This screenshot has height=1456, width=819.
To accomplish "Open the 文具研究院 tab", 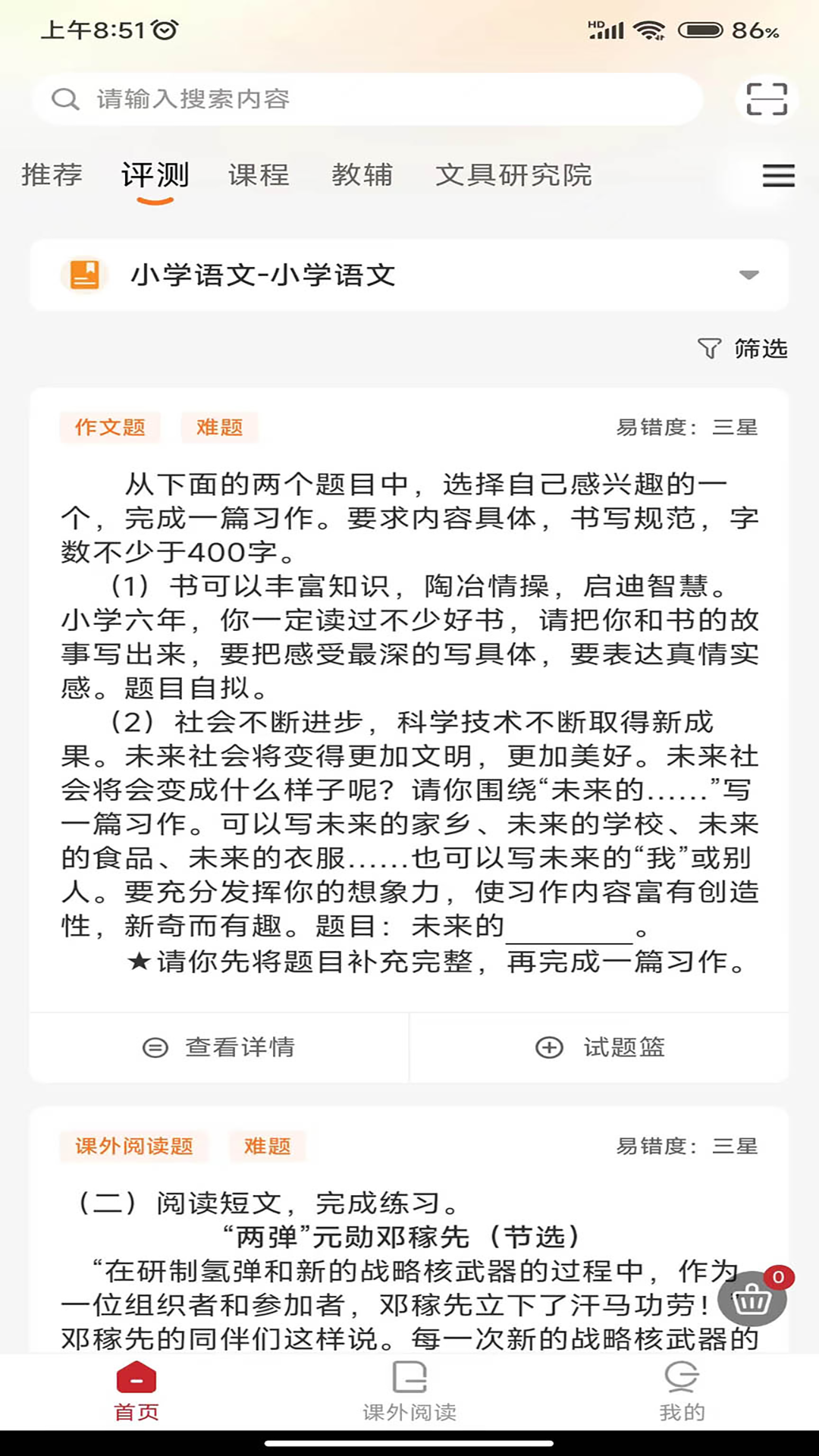I will (x=513, y=175).
